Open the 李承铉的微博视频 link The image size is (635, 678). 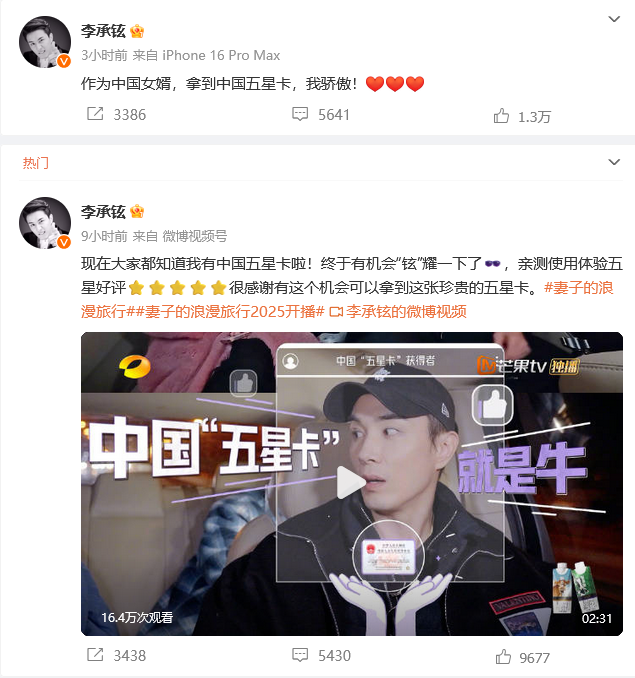point(405,311)
